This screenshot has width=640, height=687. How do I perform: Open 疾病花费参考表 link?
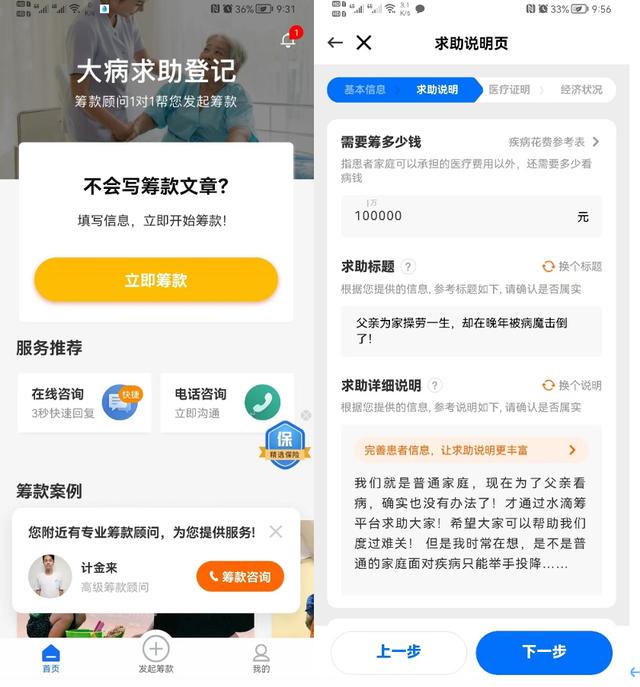click(x=553, y=142)
